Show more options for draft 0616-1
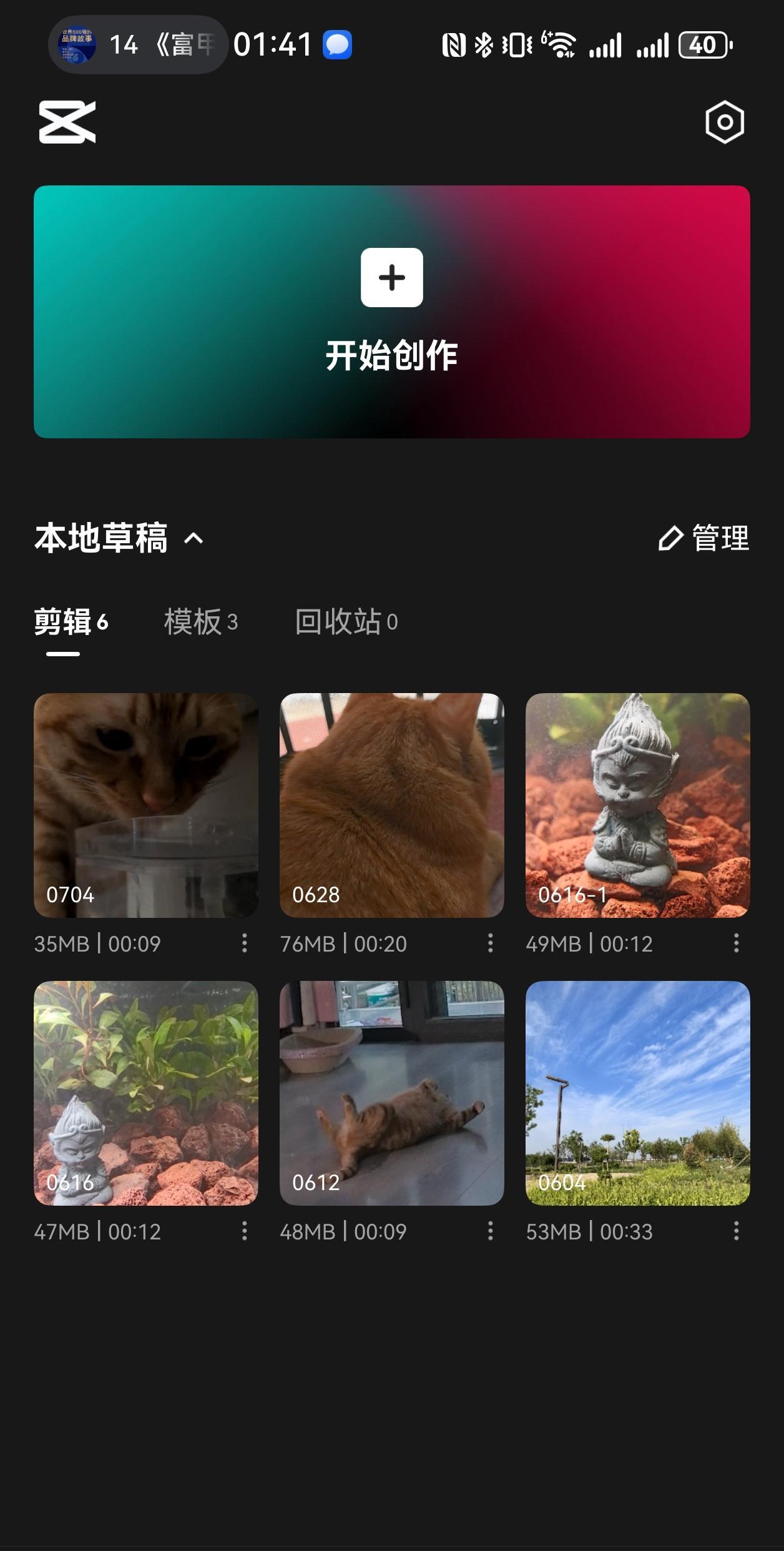 [x=737, y=943]
